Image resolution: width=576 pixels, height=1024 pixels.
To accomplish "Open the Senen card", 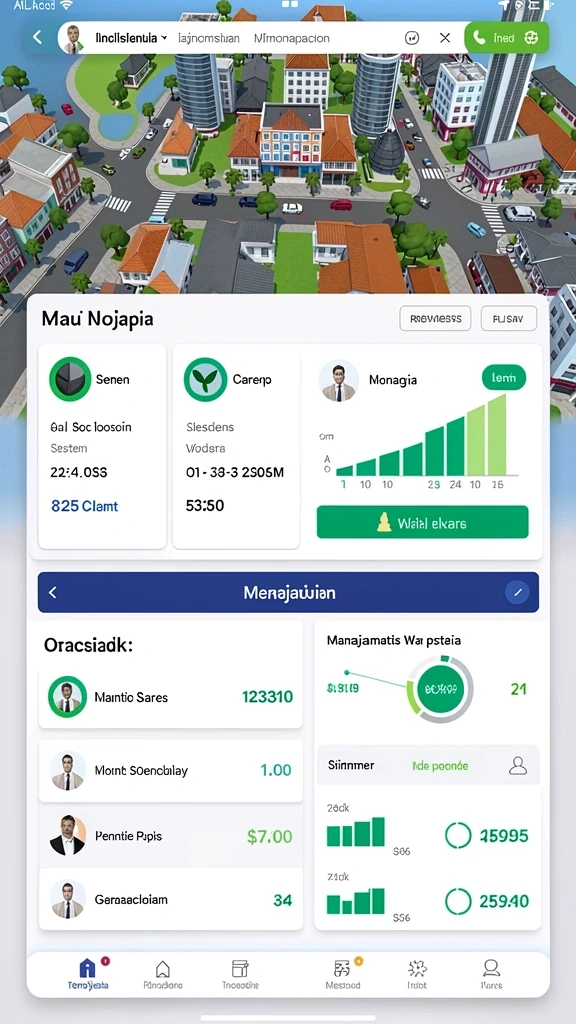I will pyautogui.click(x=103, y=447).
